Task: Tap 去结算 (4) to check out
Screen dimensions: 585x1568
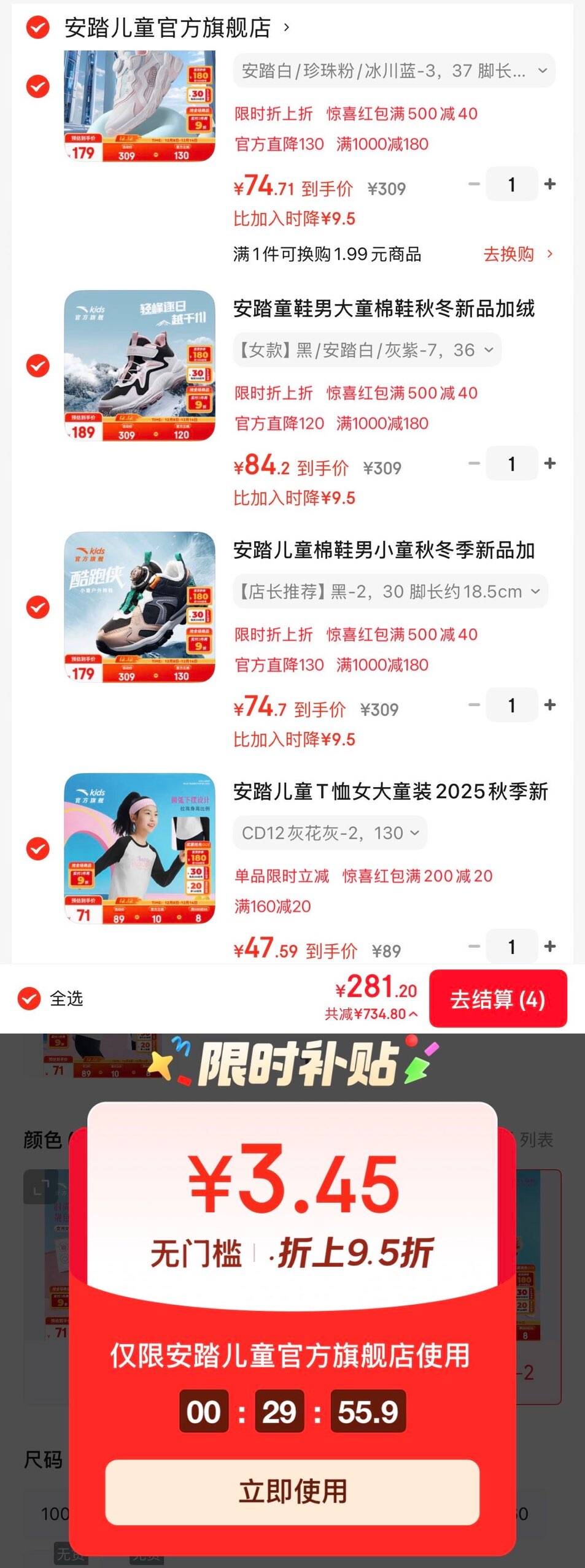Action: (x=497, y=999)
